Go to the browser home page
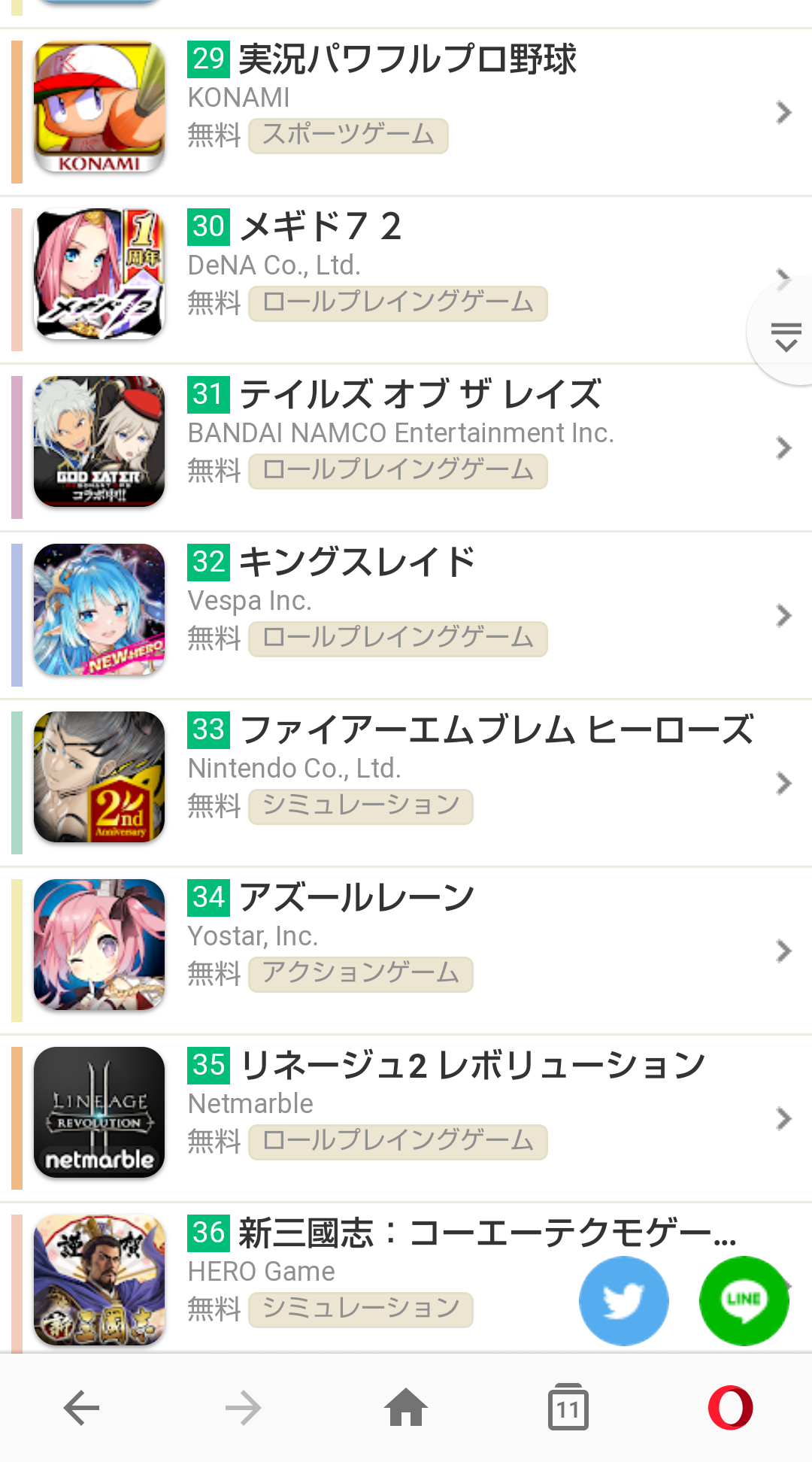The height and width of the screenshot is (1462, 812). pyautogui.click(x=406, y=1408)
